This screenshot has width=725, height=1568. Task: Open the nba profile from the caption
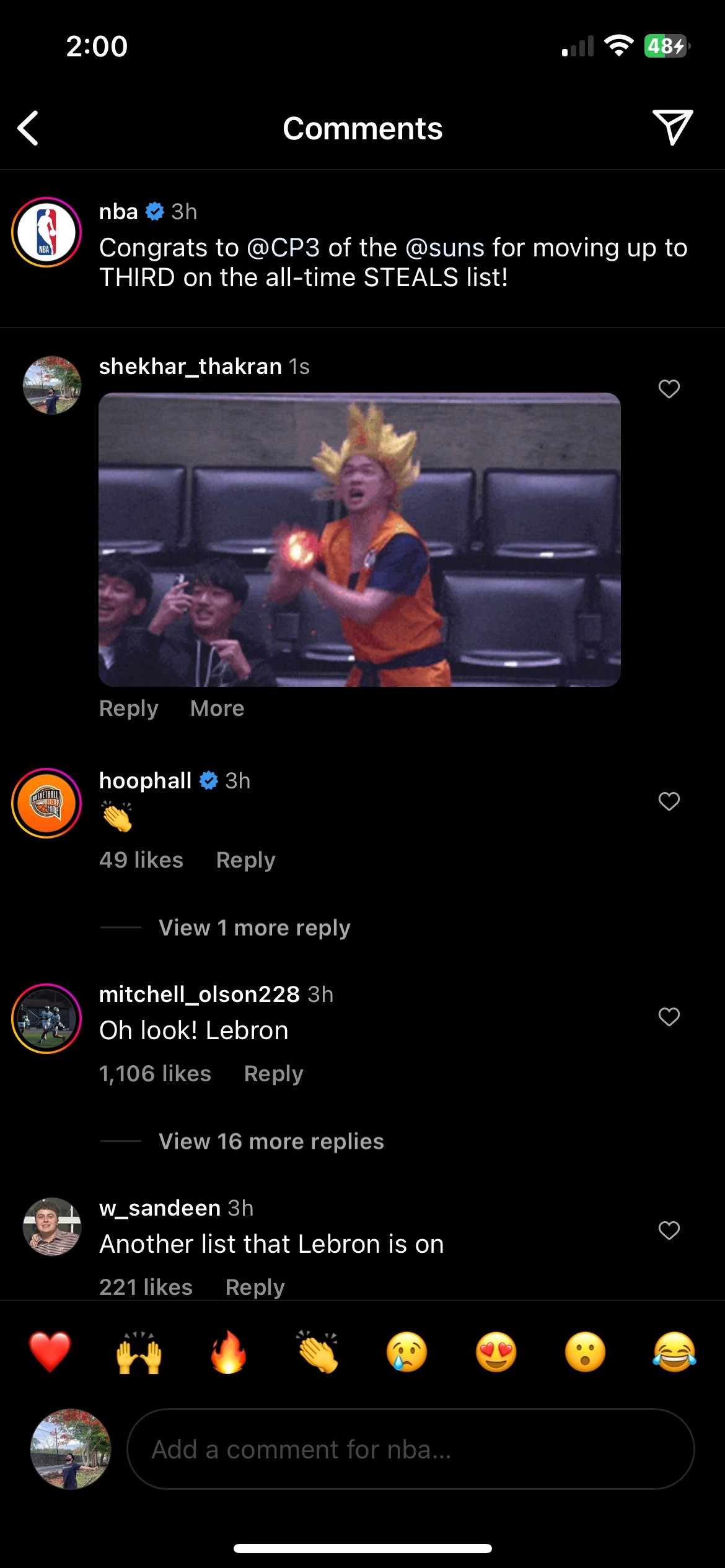[x=118, y=211]
